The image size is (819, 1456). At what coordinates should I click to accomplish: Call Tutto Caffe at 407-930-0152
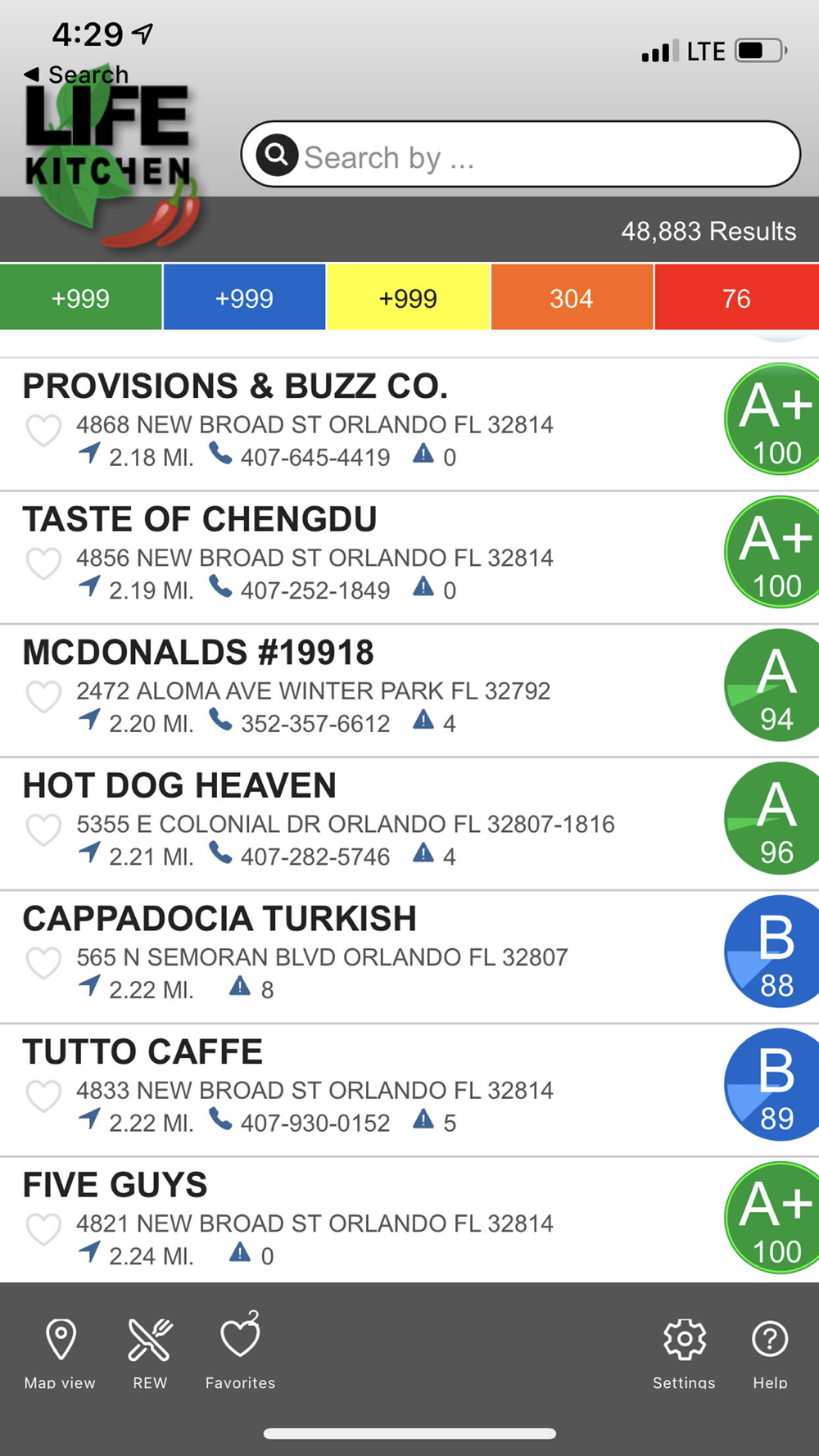click(301, 1123)
